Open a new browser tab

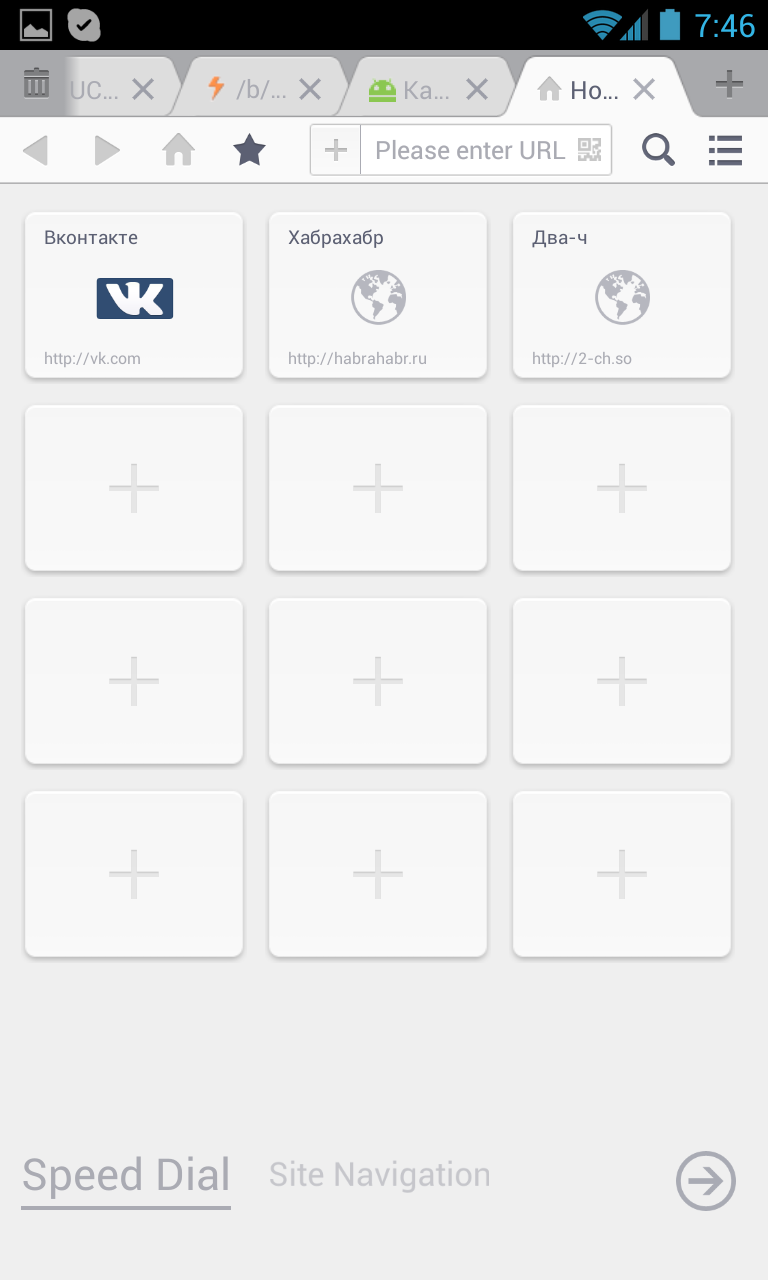point(729,84)
